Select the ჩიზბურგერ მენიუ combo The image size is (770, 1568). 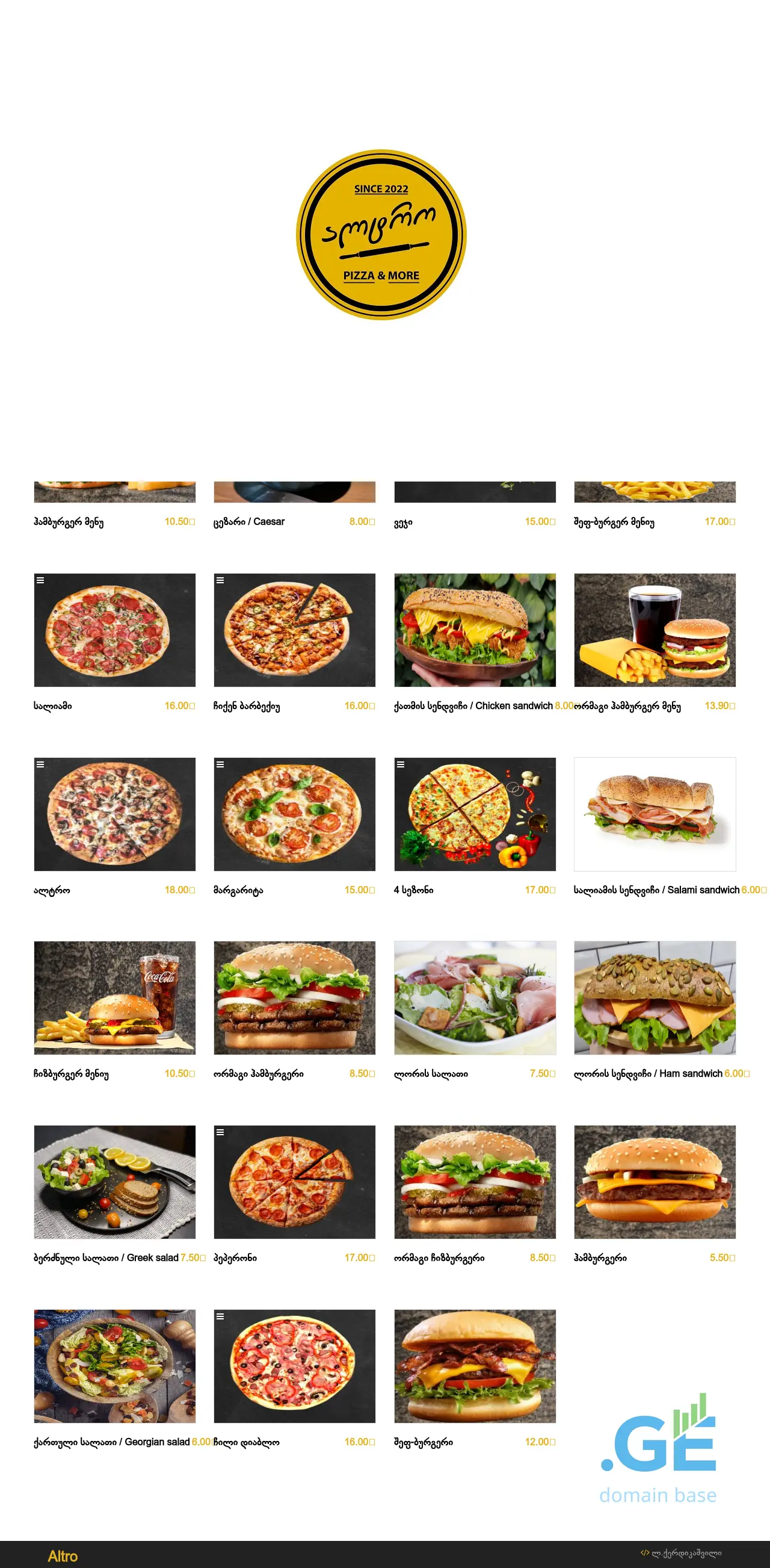[114, 997]
